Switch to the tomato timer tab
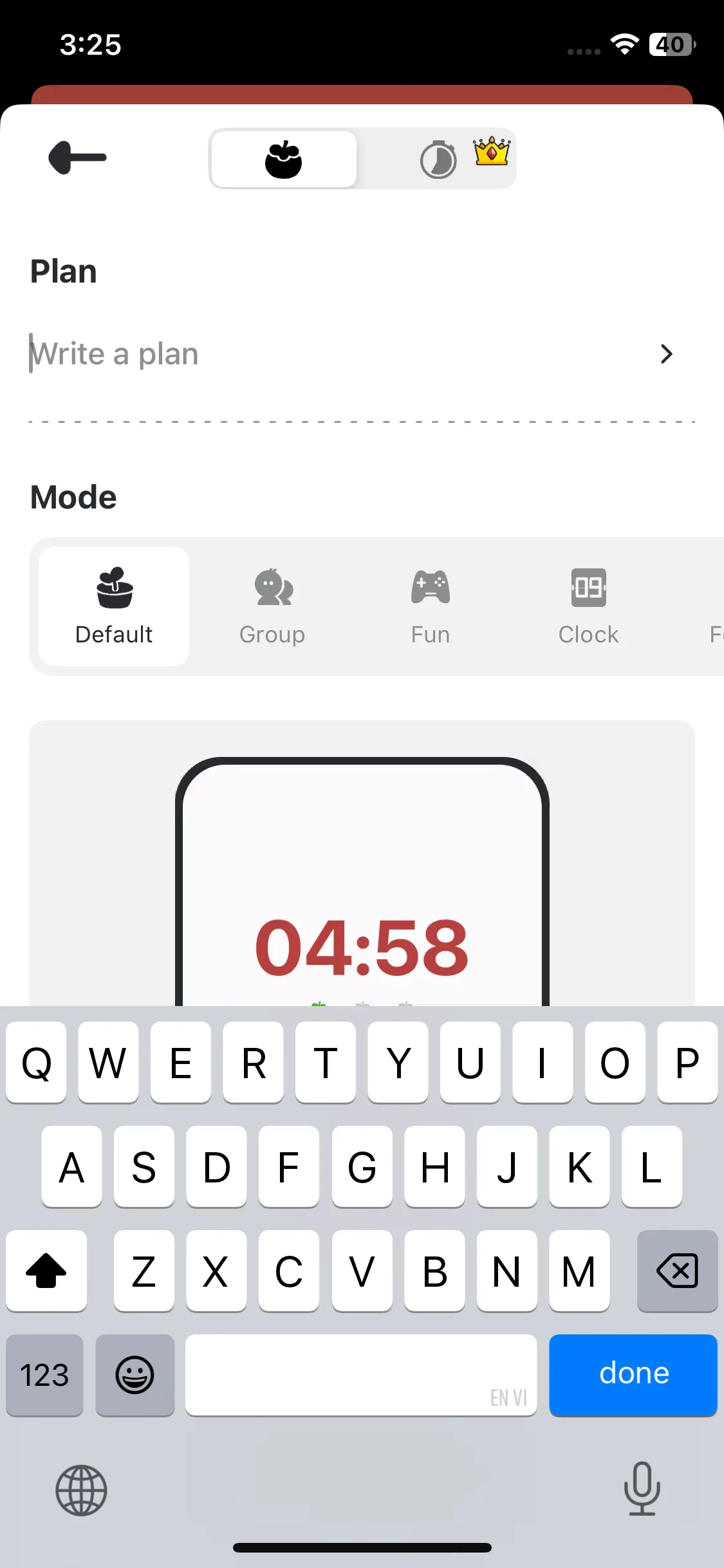The width and height of the screenshot is (724, 1568). click(284, 160)
